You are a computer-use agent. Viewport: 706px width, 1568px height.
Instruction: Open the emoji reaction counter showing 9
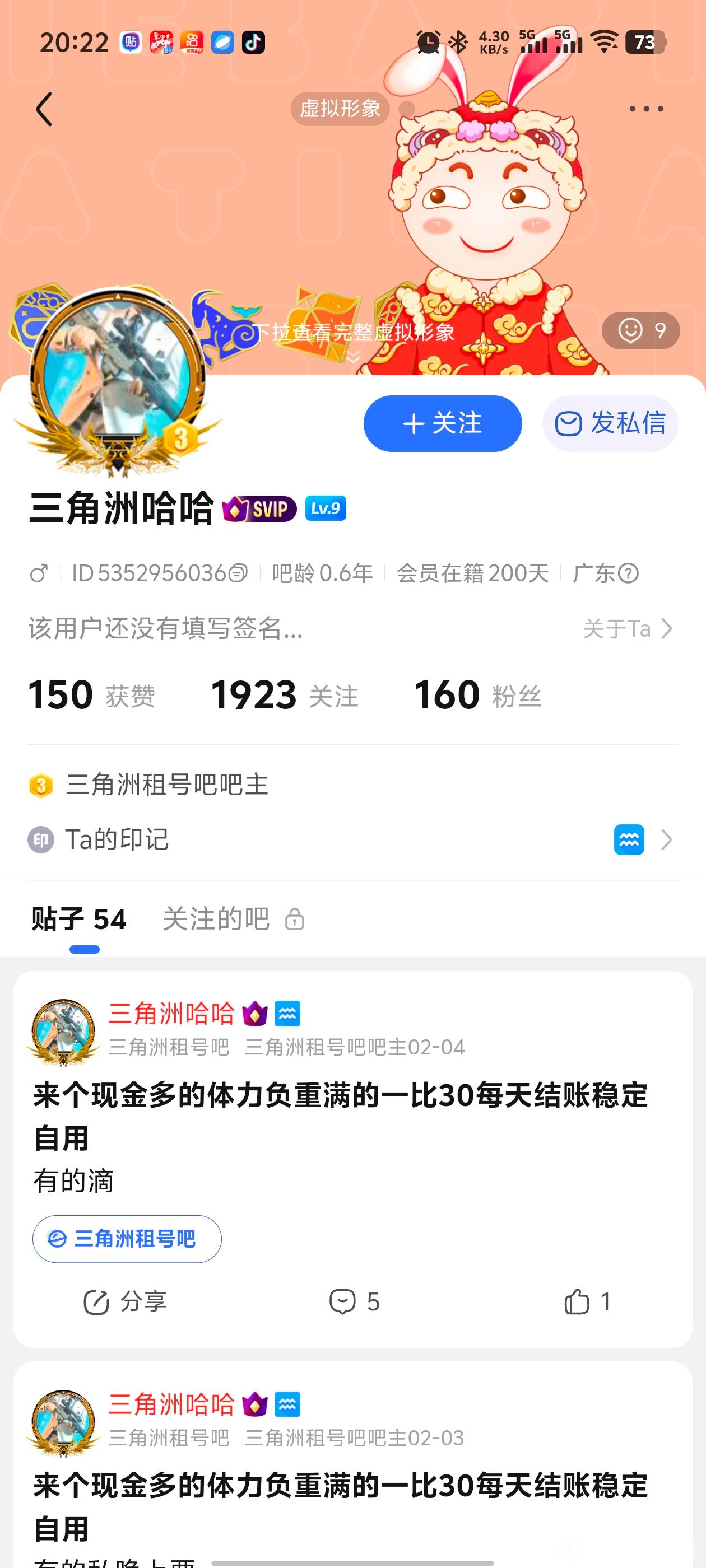641,330
